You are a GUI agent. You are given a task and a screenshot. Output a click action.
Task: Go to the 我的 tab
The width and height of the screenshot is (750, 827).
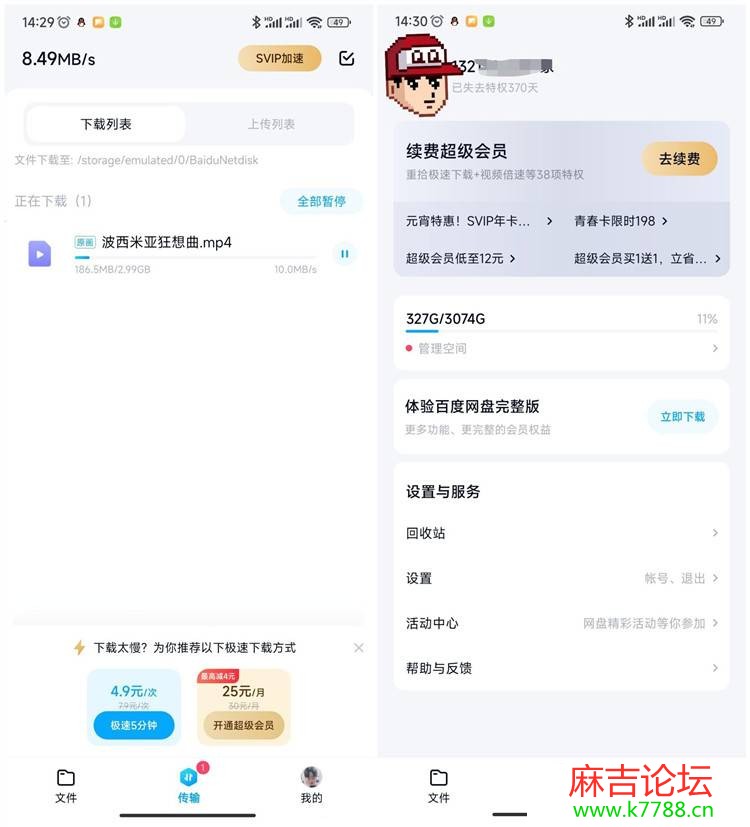coord(311,785)
